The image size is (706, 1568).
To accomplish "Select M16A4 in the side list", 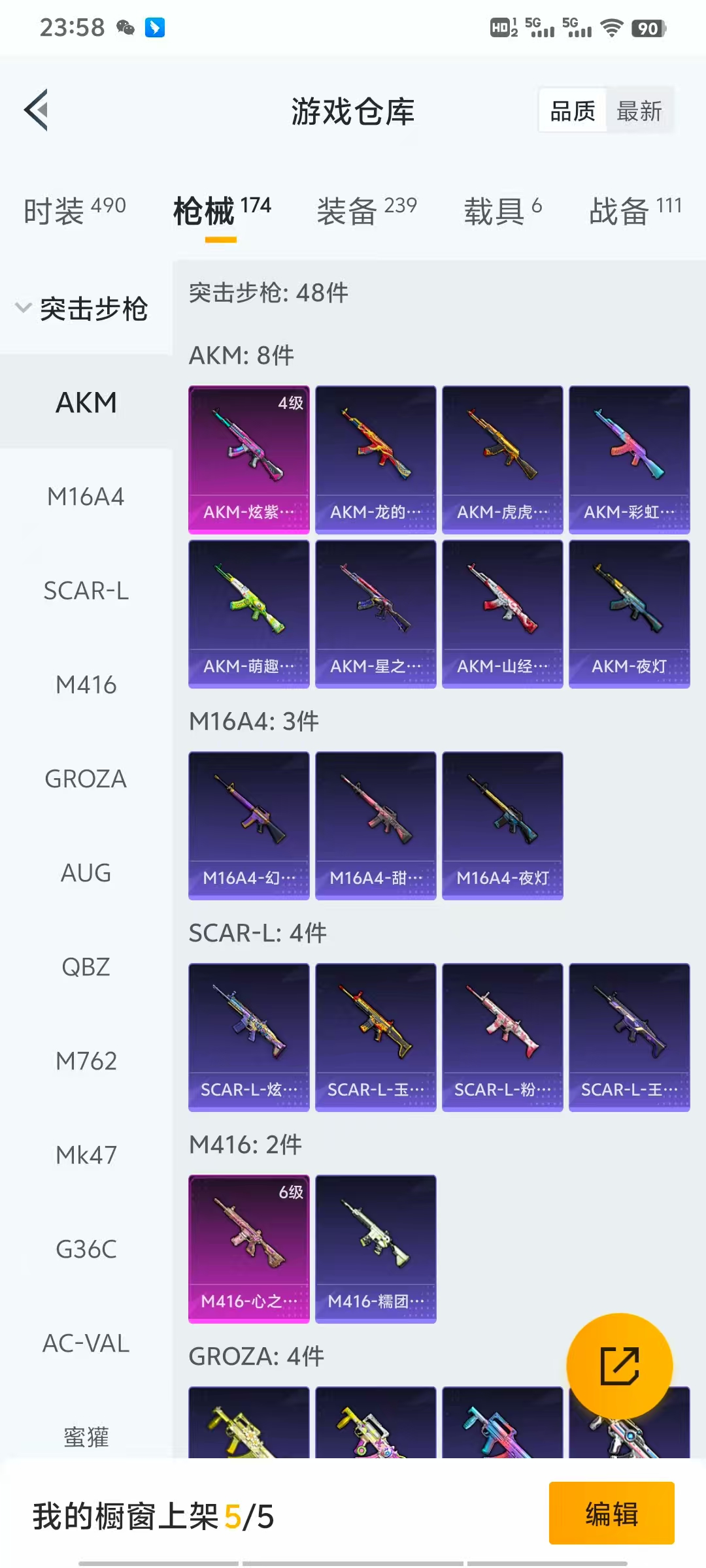I will (86, 497).
